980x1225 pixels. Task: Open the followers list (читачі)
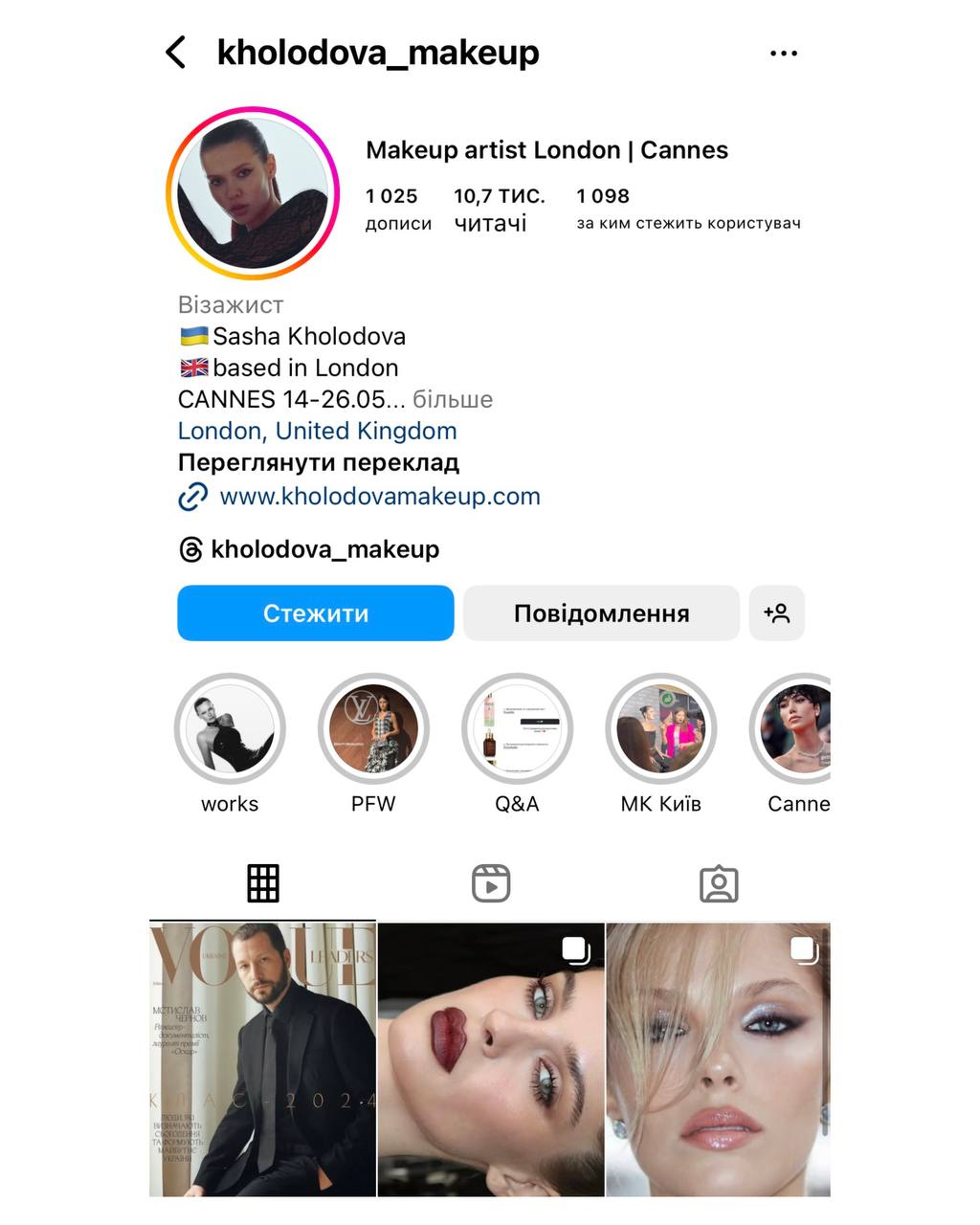(x=498, y=210)
